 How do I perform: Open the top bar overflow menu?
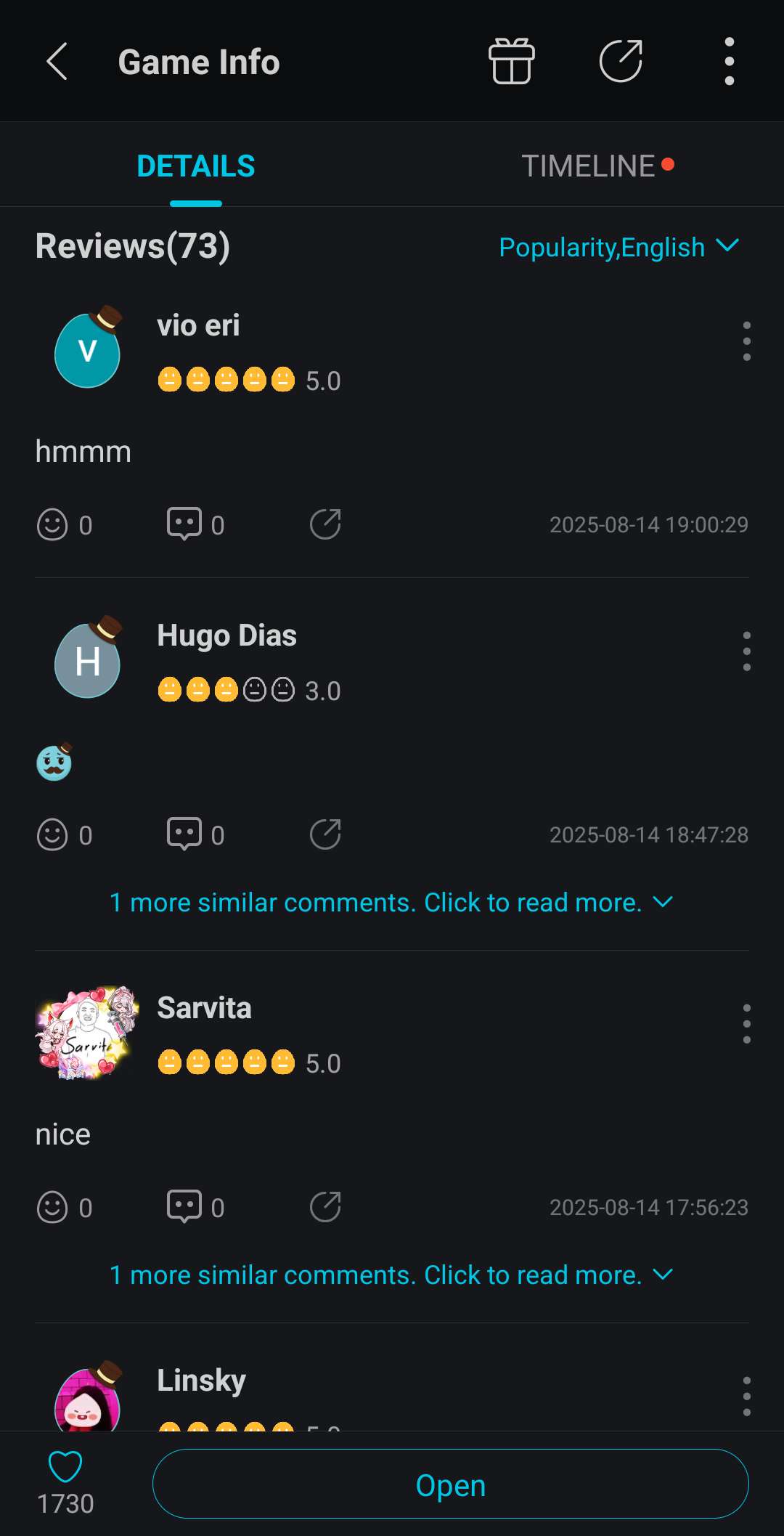pyautogui.click(x=729, y=62)
